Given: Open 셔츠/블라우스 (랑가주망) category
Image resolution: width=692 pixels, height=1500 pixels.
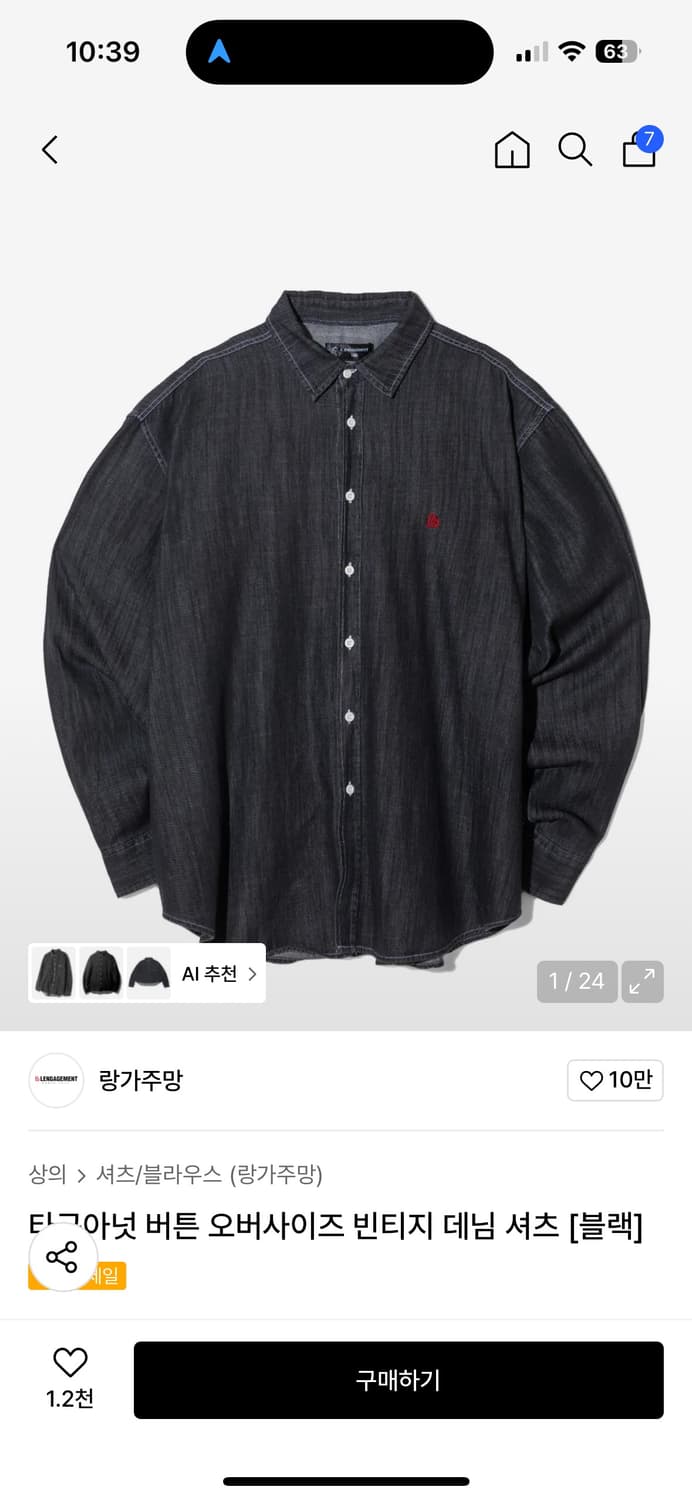Looking at the screenshot, I should (x=209, y=1174).
